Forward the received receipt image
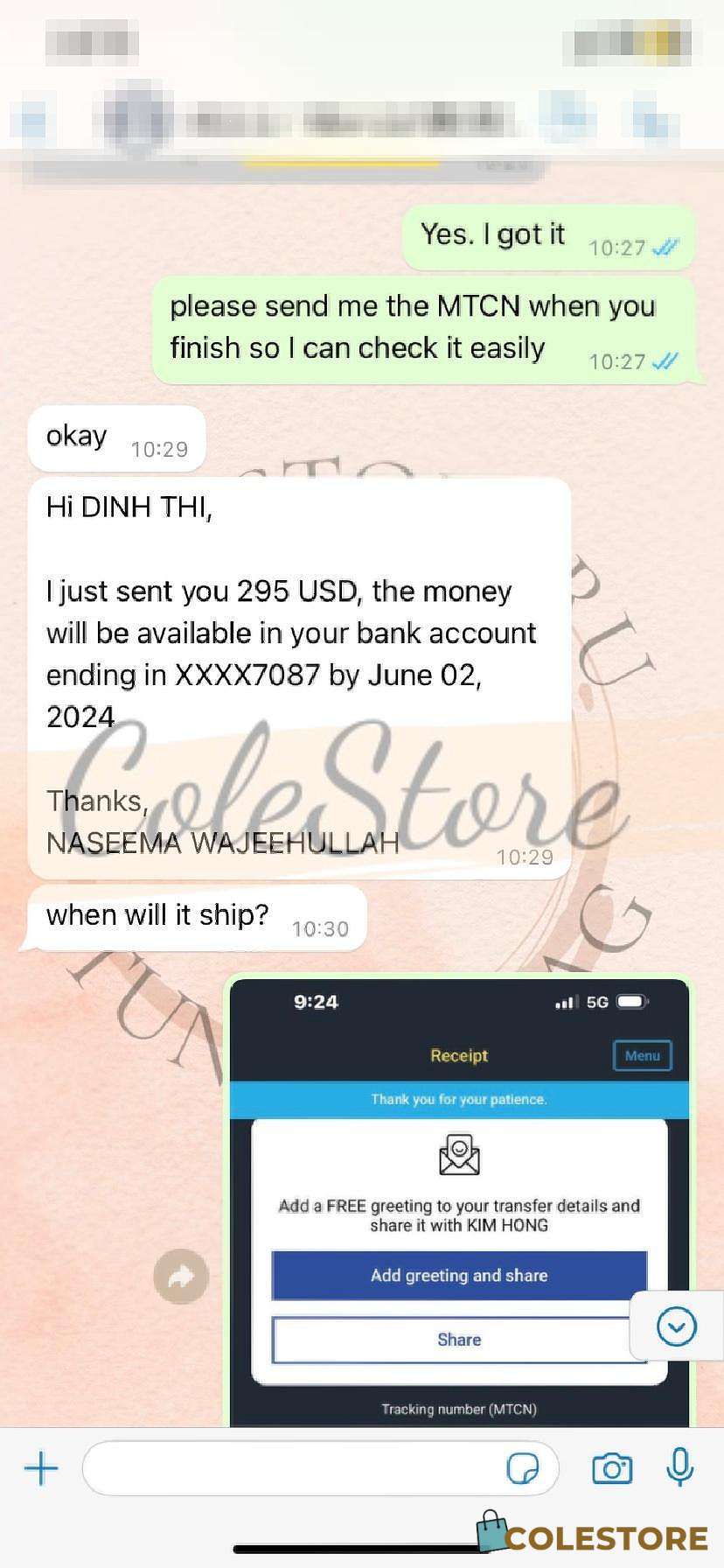This screenshot has width=724, height=1568. coord(181,1277)
